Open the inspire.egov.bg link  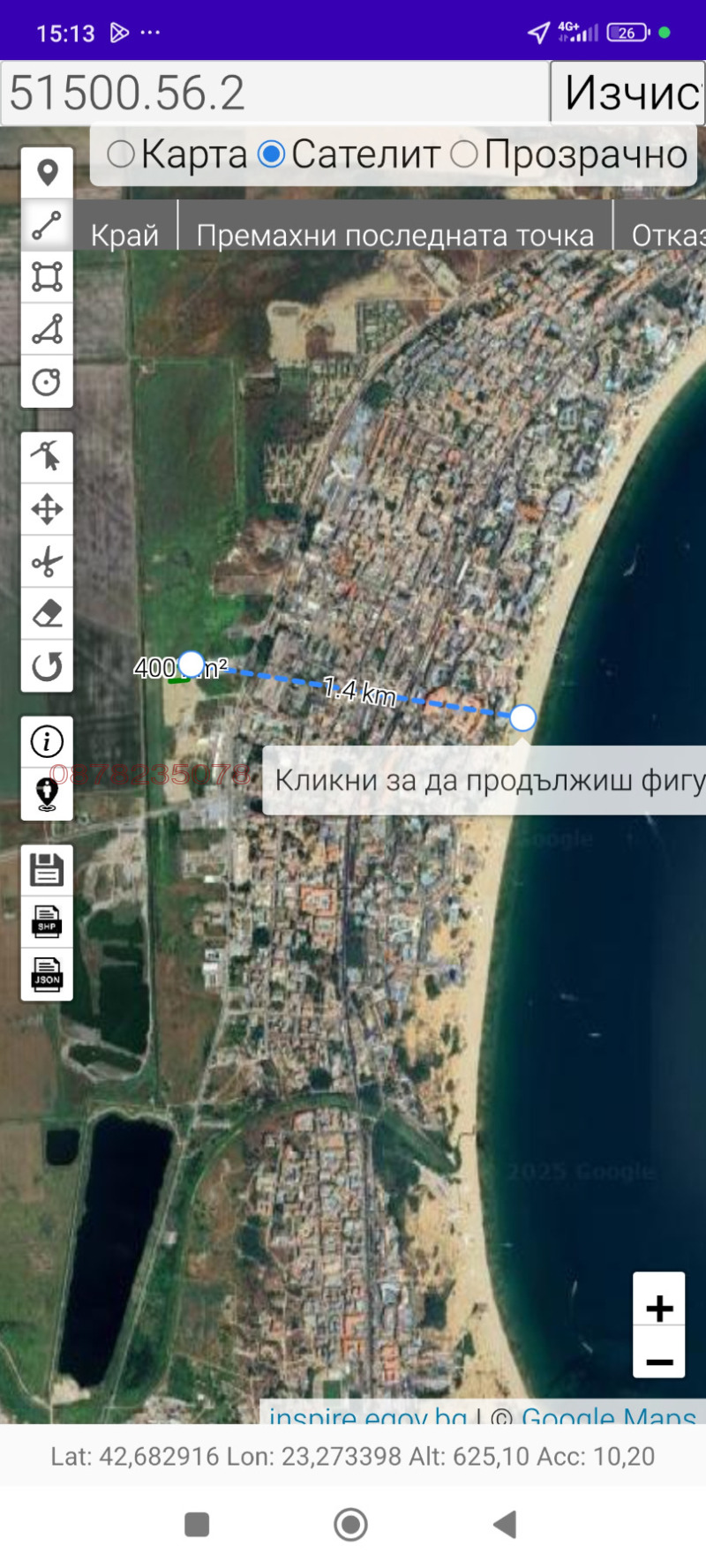[366, 1412]
